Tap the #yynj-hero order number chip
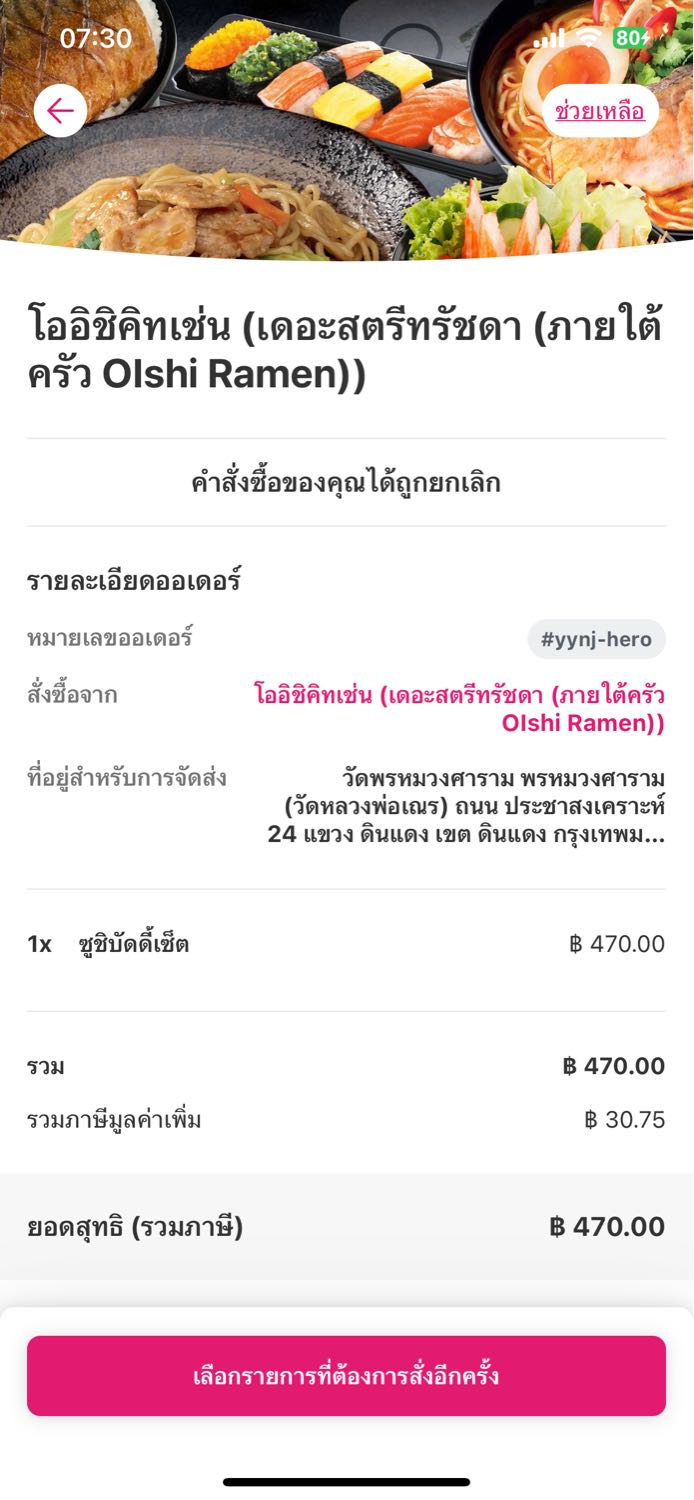 (596, 639)
